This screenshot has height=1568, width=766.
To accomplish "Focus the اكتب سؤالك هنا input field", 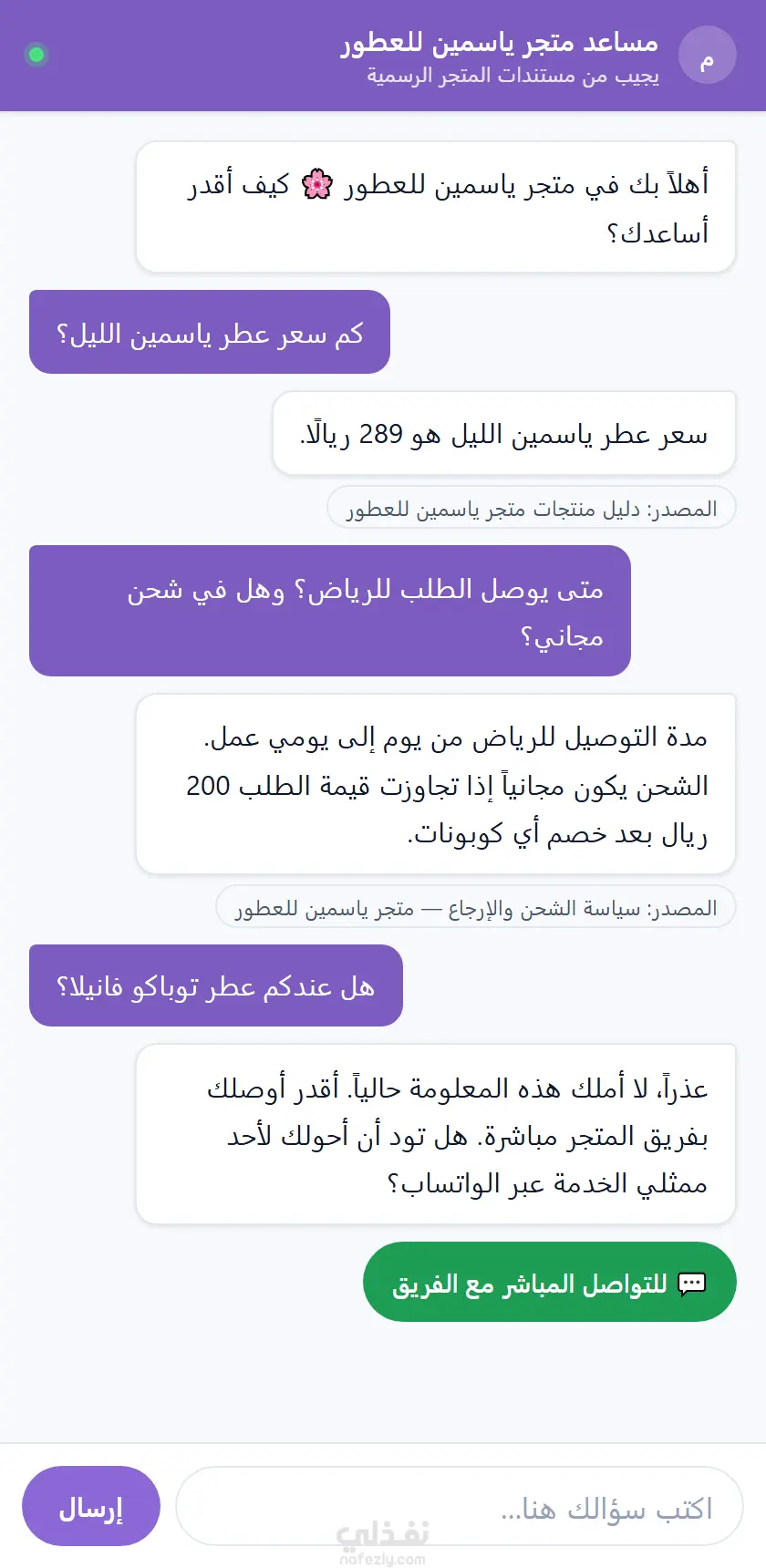I will tap(460, 1506).
